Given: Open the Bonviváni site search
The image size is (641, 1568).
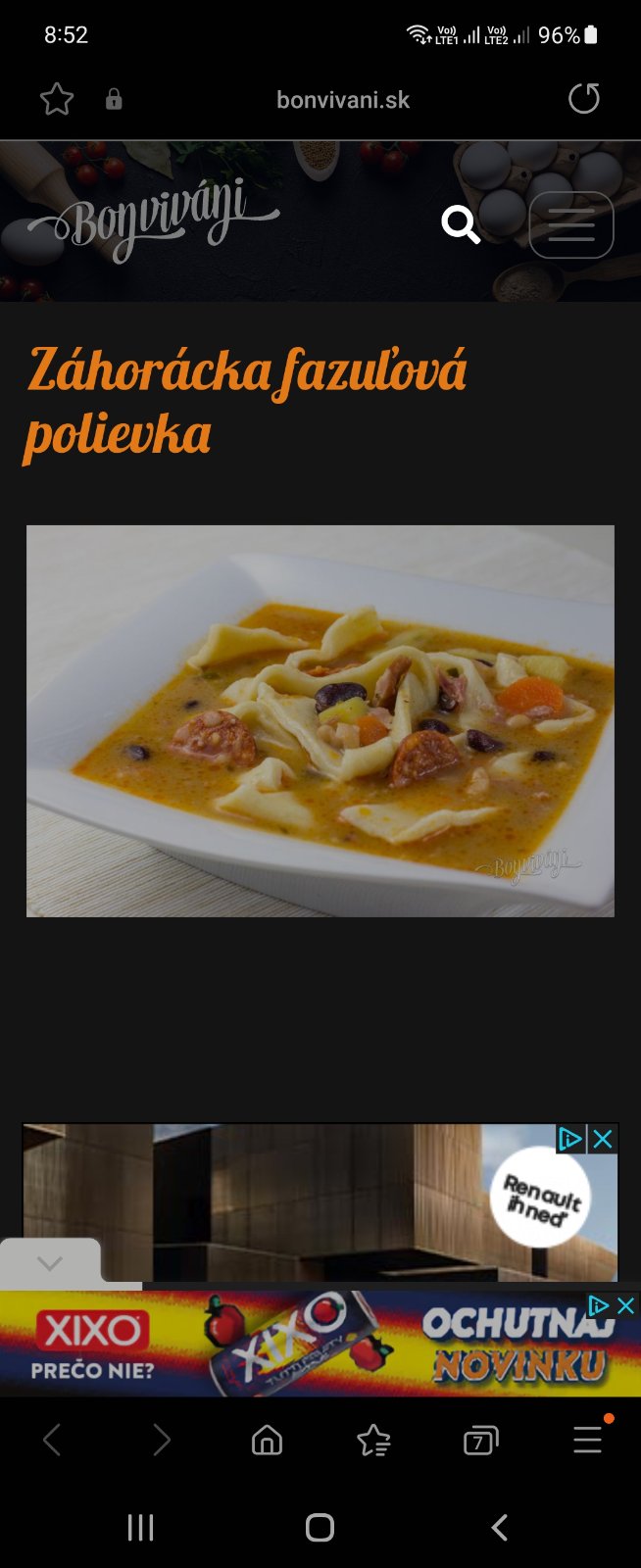Looking at the screenshot, I should point(460,224).
